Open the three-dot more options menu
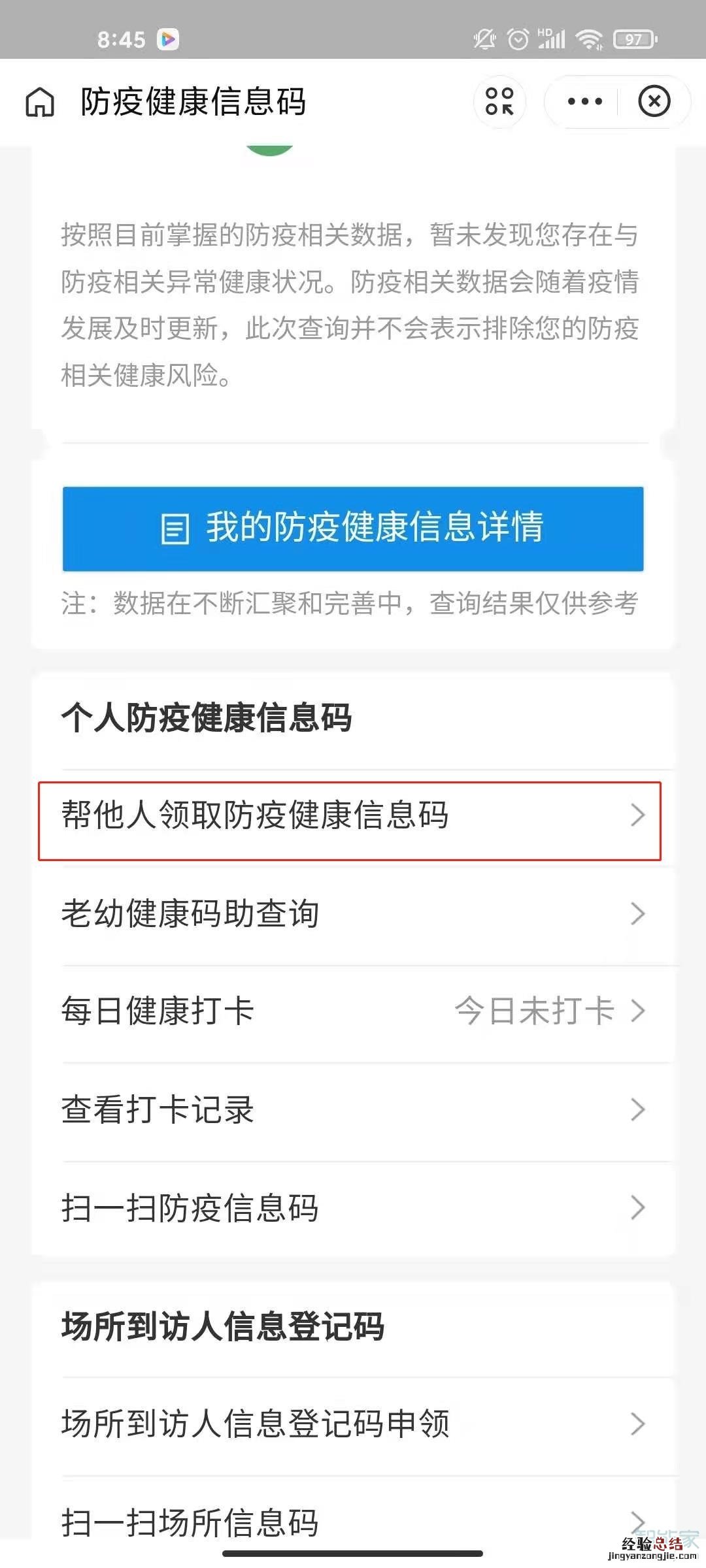Image resolution: width=706 pixels, height=1568 pixels. (x=584, y=102)
